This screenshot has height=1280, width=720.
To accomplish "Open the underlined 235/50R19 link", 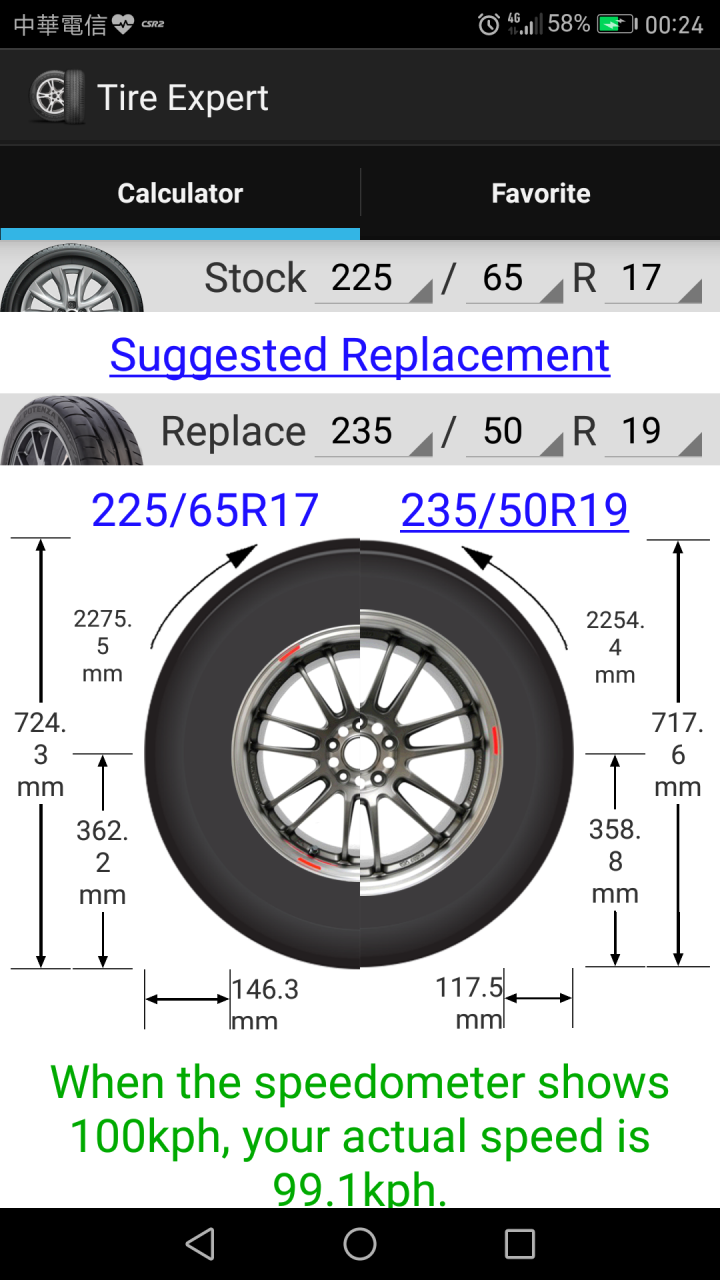I will [x=514, y=510].
